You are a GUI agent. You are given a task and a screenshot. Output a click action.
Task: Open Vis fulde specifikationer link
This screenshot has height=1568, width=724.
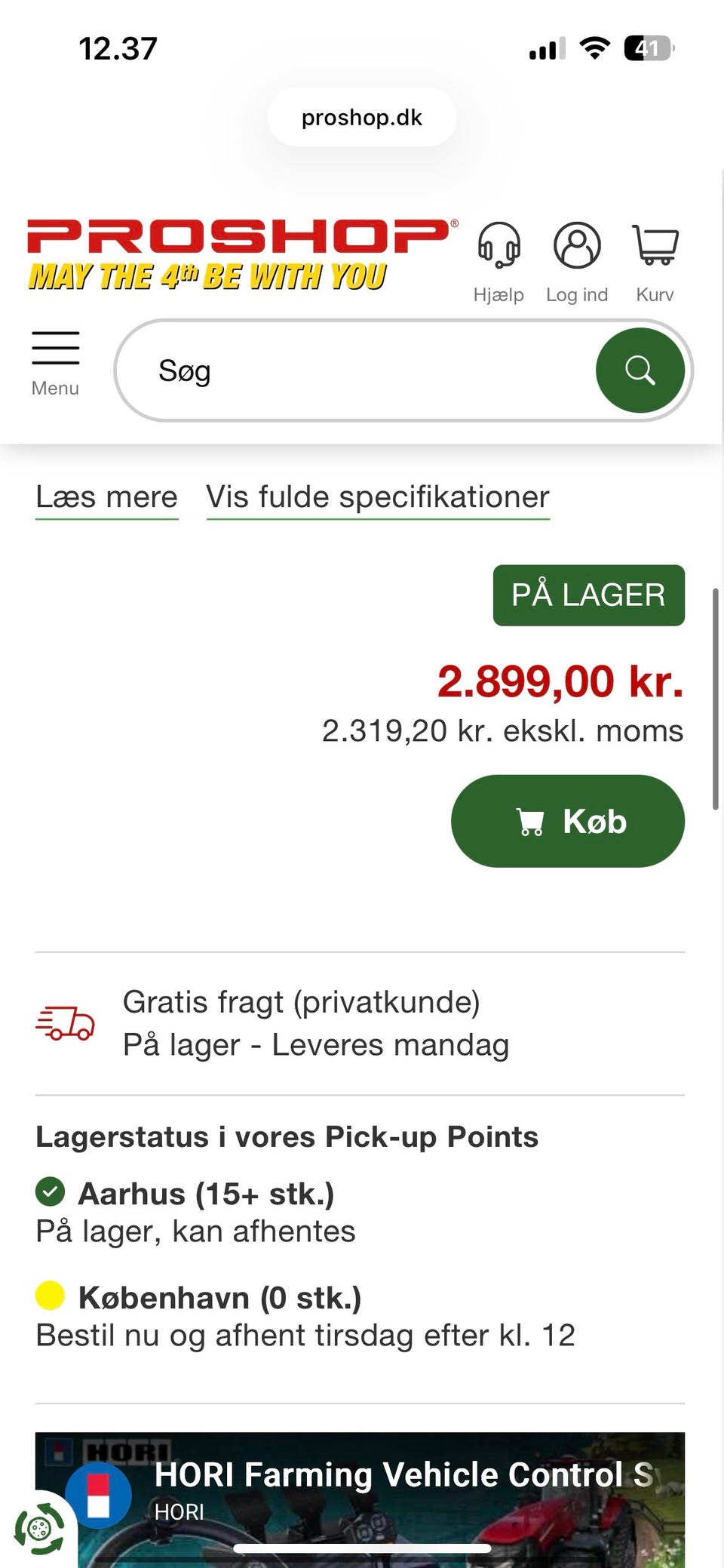tap(378, 497)
